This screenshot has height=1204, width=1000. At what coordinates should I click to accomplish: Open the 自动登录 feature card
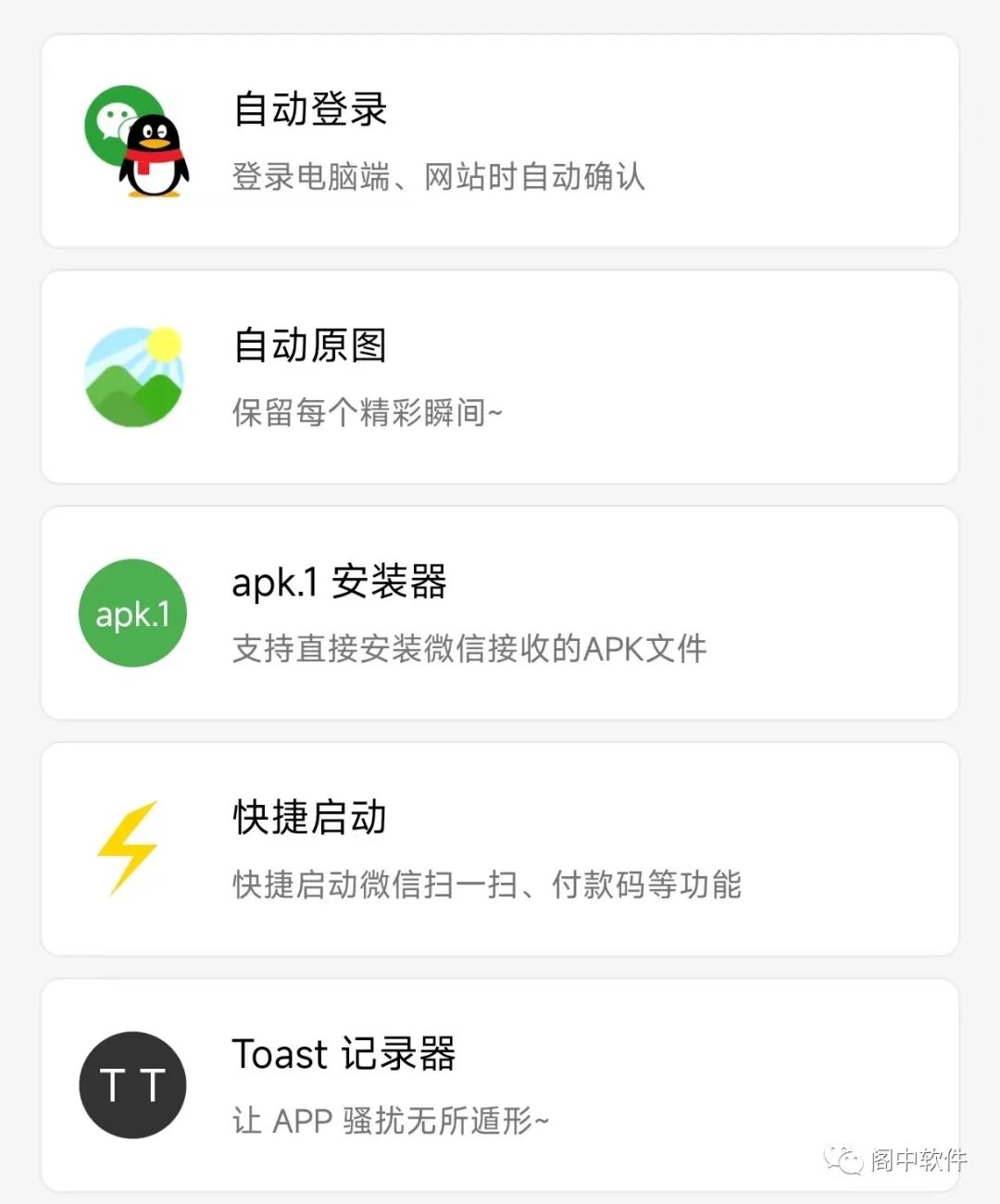pos(500,142)
